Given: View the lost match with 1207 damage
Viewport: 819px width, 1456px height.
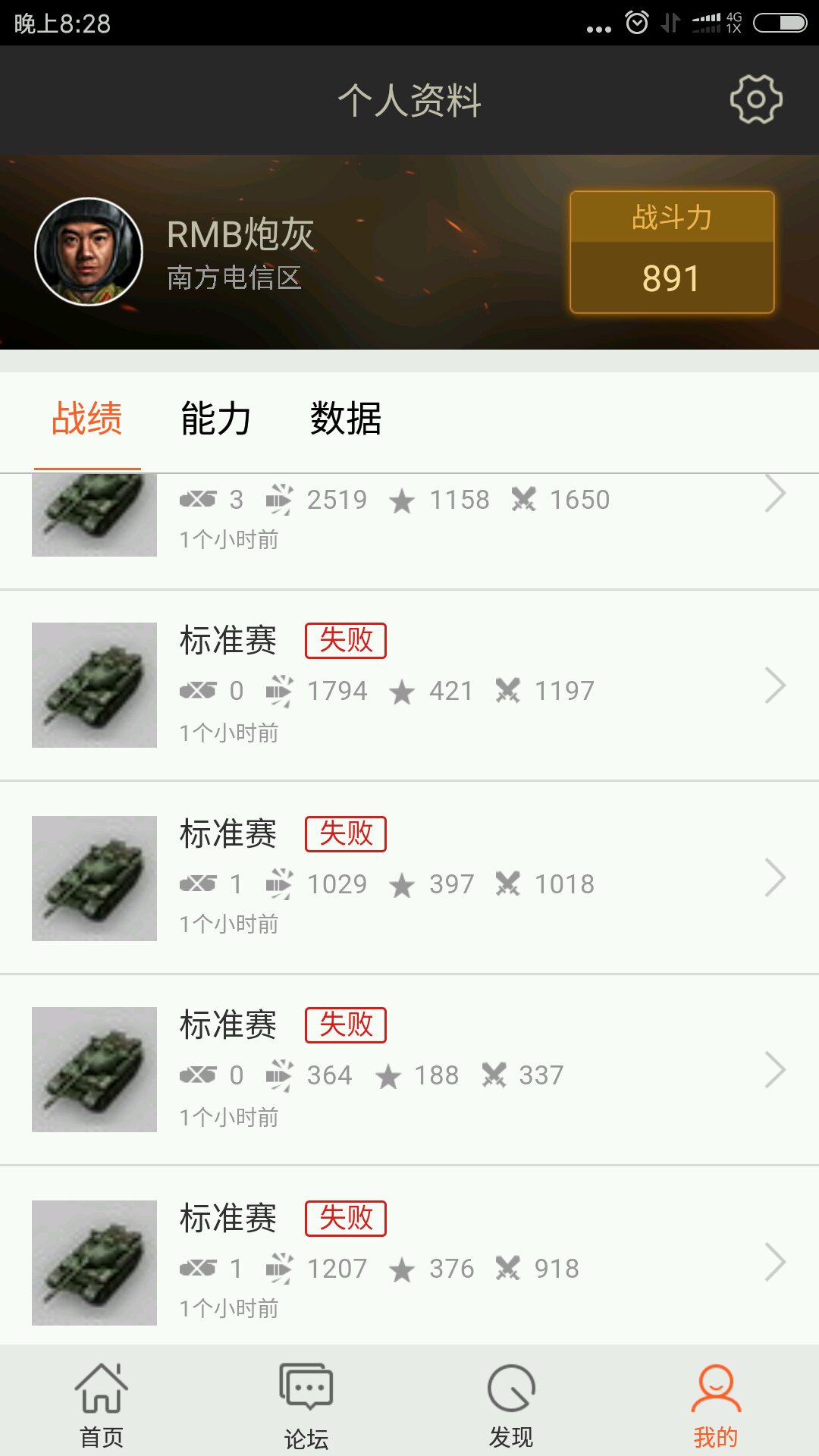Looking at the screenshot, I should (x=409, y=1262).
